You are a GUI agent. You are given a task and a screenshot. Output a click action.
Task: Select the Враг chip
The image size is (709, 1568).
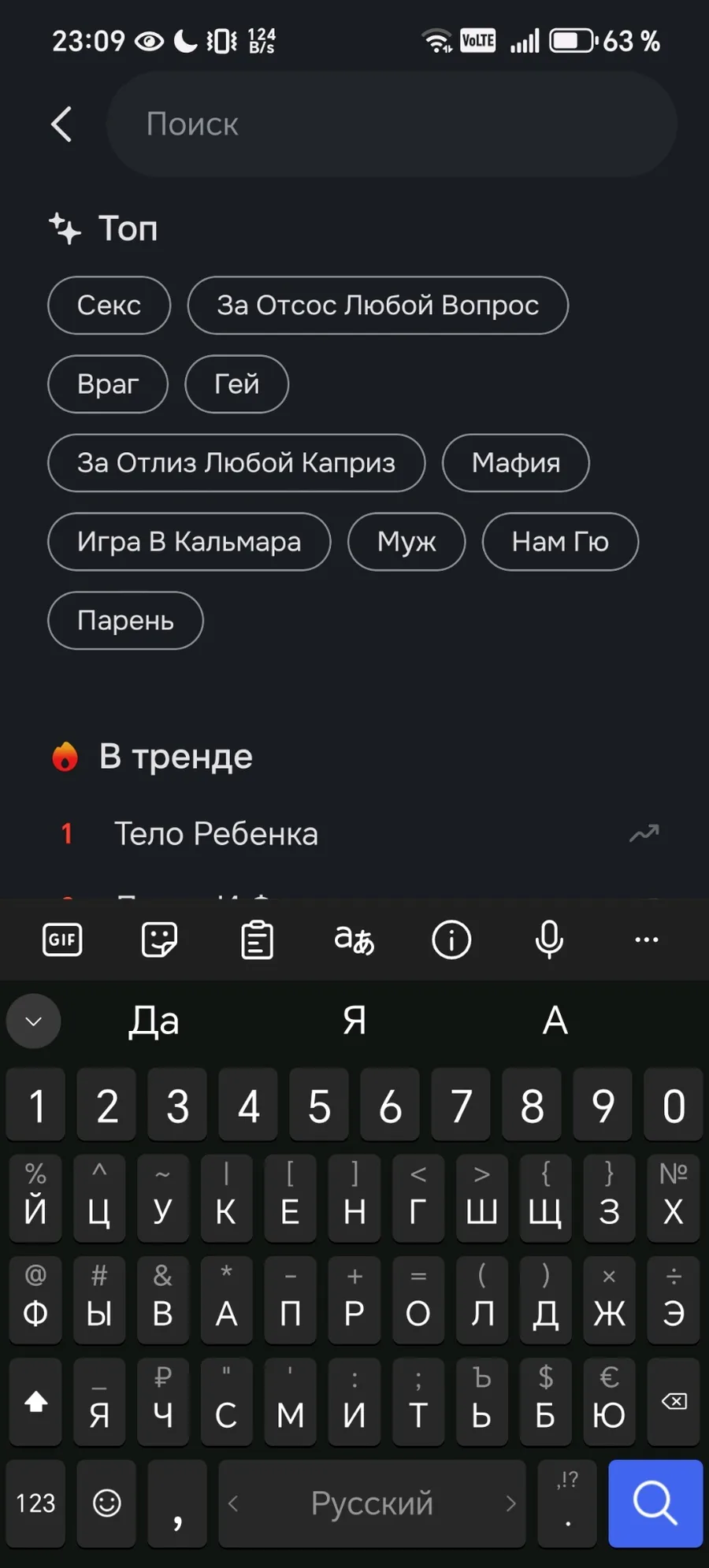coord(108,384)
